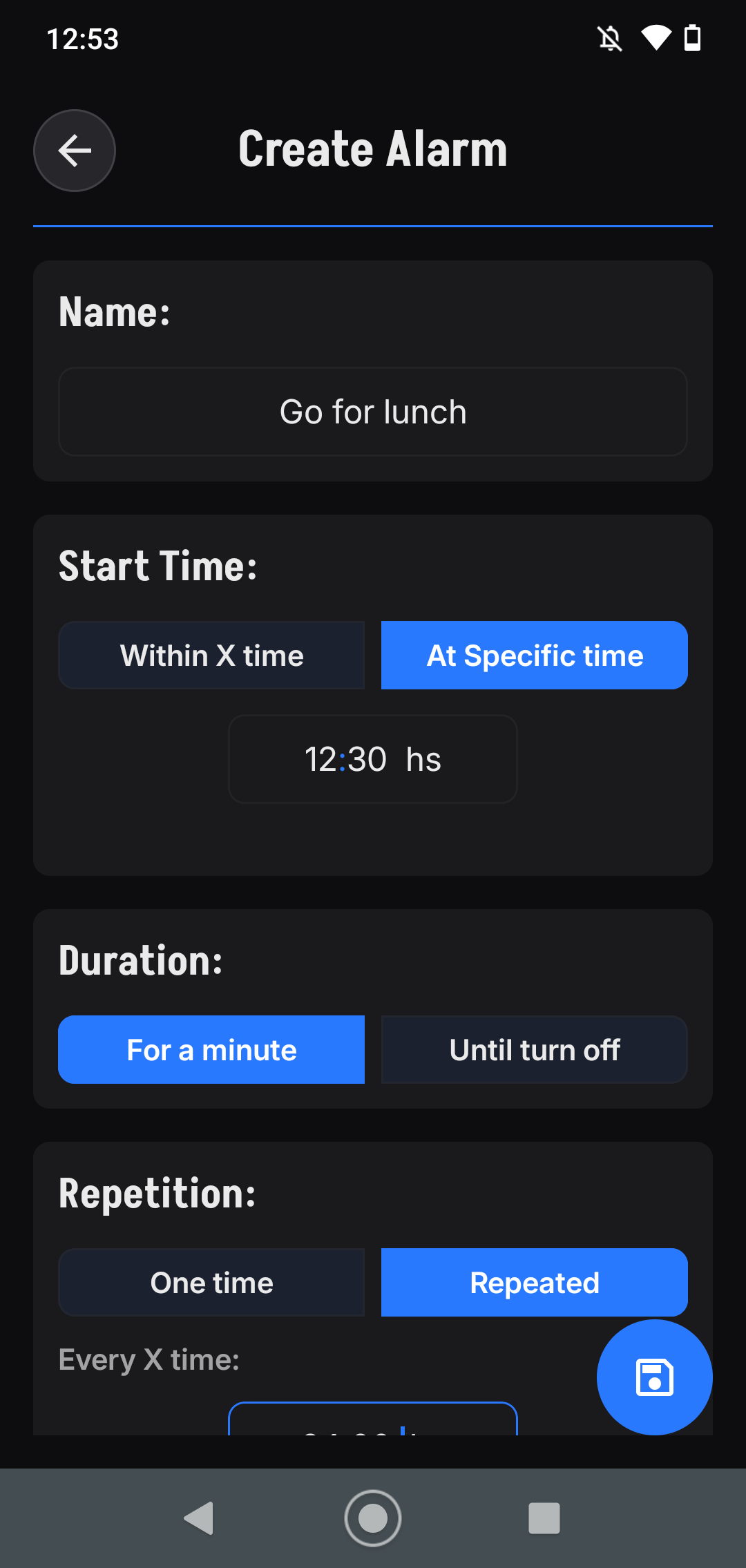The height and width of the screenshot is (1568, 746).
Task: Tap the back arrow to leave Create Alarm
Action: (74, 150)
